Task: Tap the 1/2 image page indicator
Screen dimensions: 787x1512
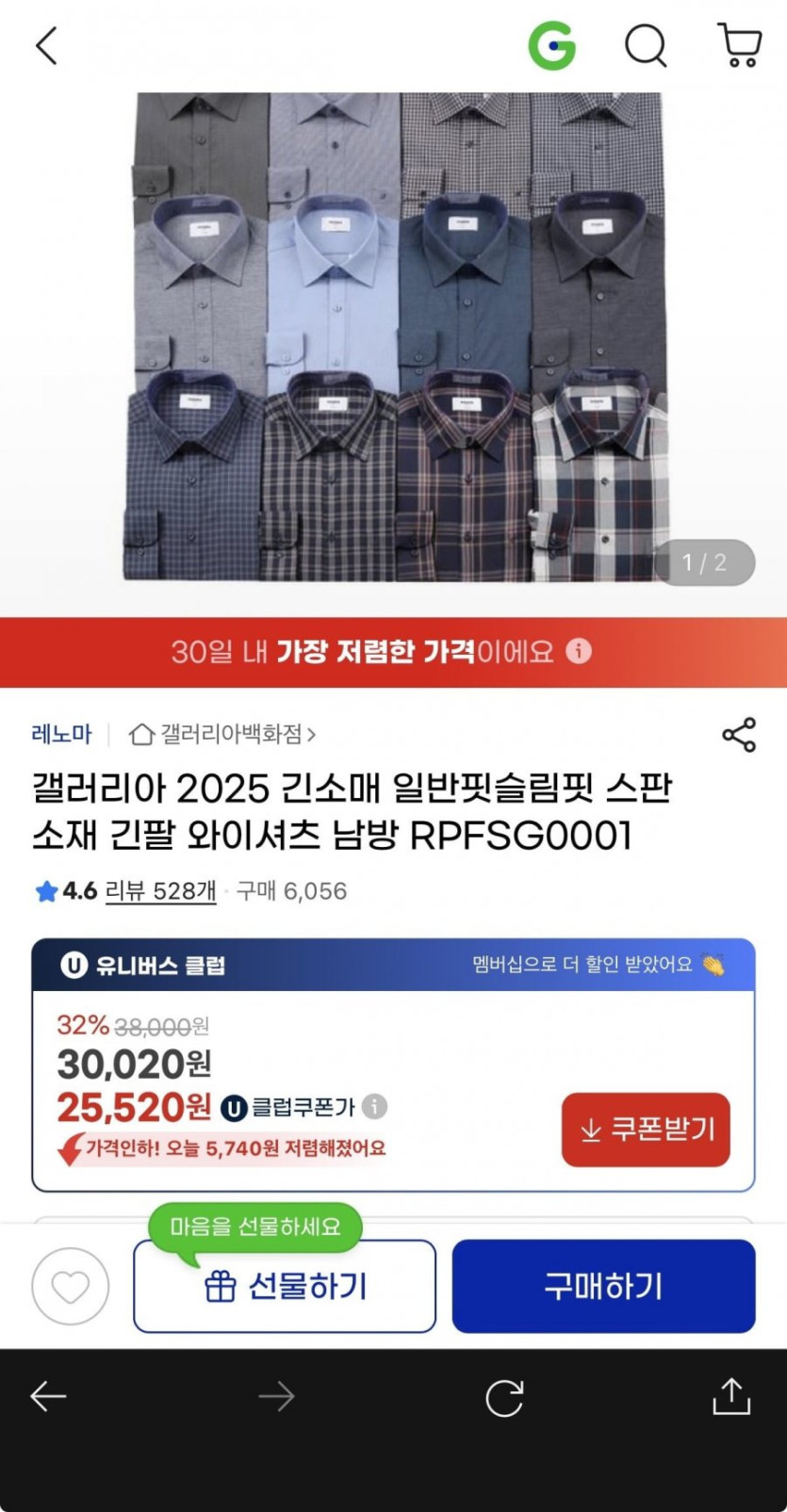Action: [x=705, y=562]
